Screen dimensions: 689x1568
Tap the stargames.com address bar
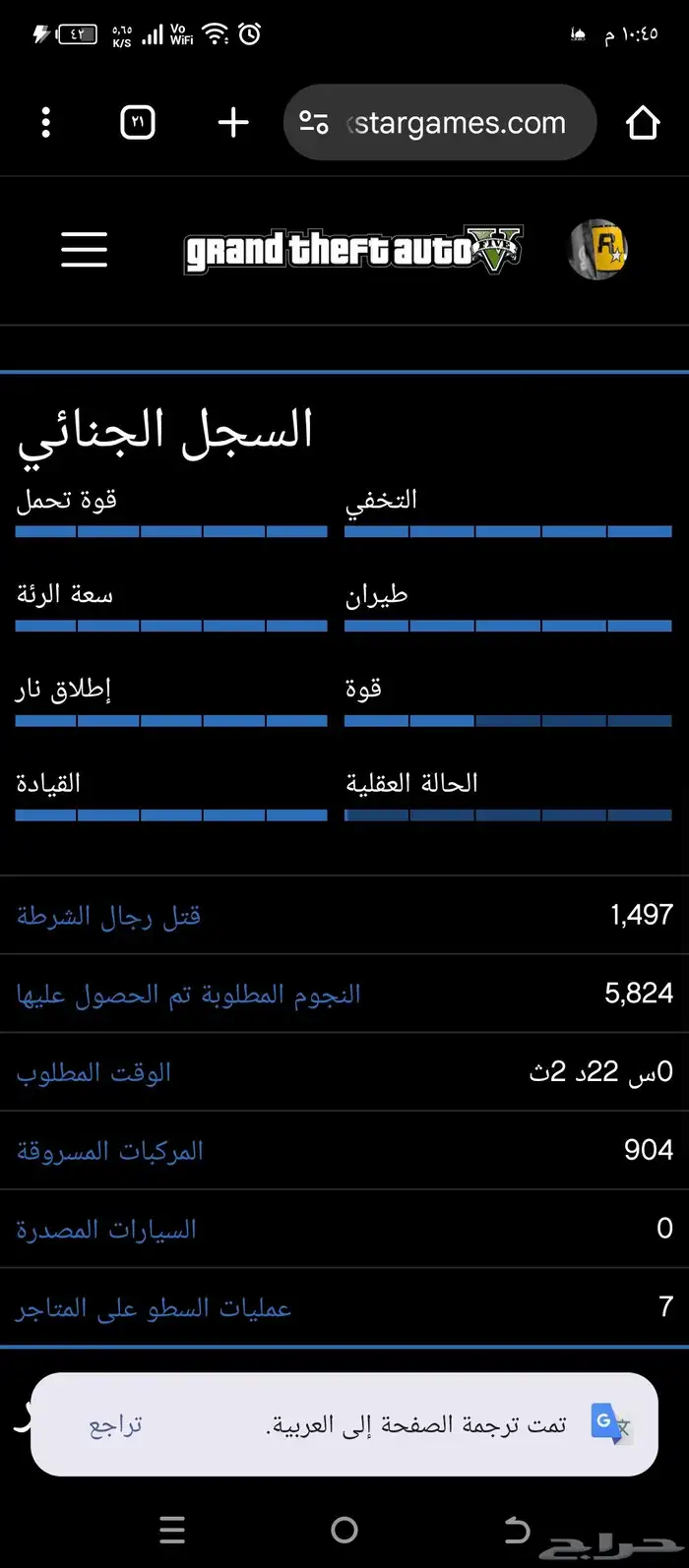click(441, 123)
